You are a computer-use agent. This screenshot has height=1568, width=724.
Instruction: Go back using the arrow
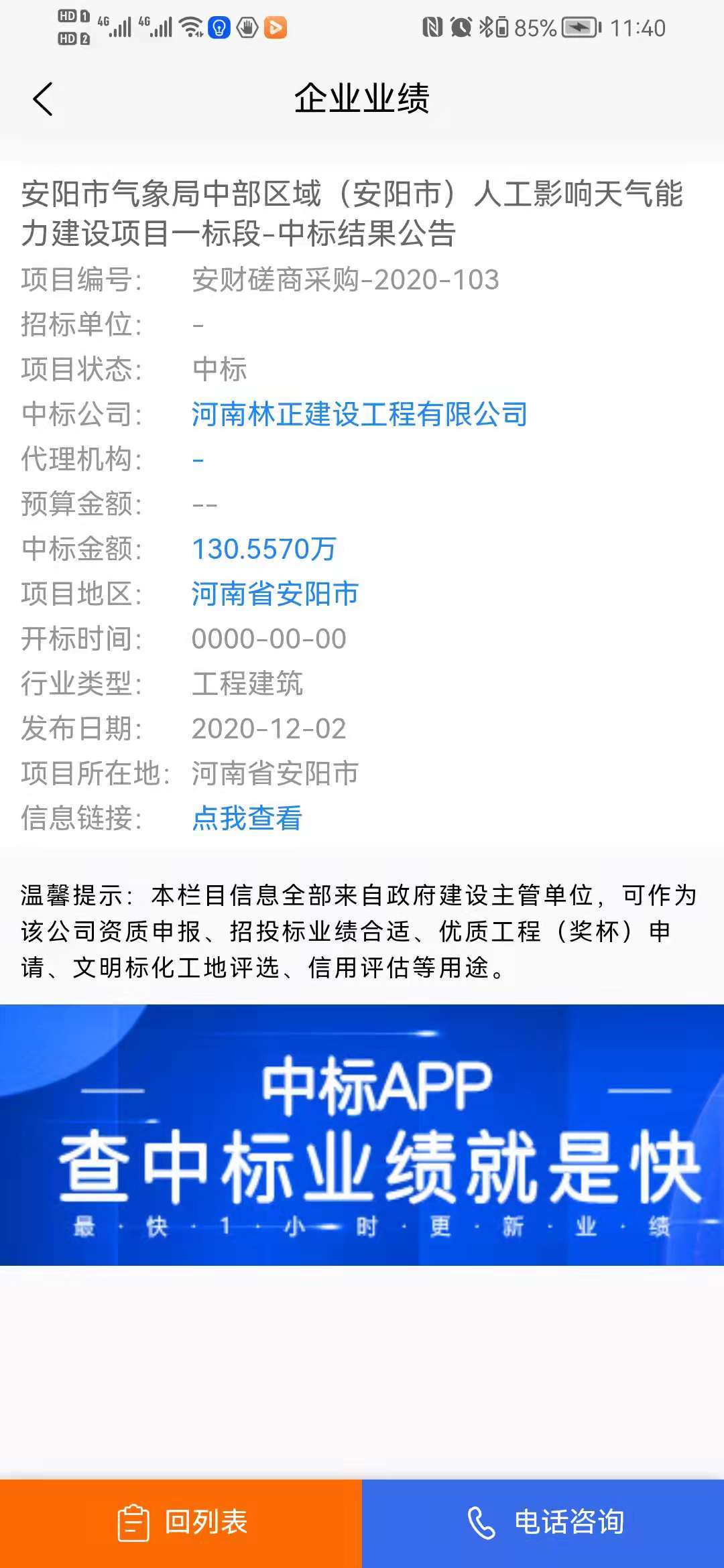pyautogui.click(x=43, y=99)
